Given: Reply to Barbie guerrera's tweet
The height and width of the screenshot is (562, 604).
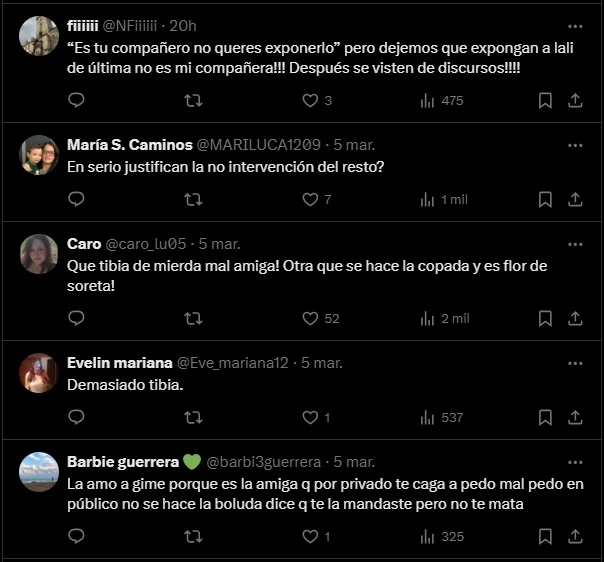Looking at the screenshot, I should click(76, 536).
